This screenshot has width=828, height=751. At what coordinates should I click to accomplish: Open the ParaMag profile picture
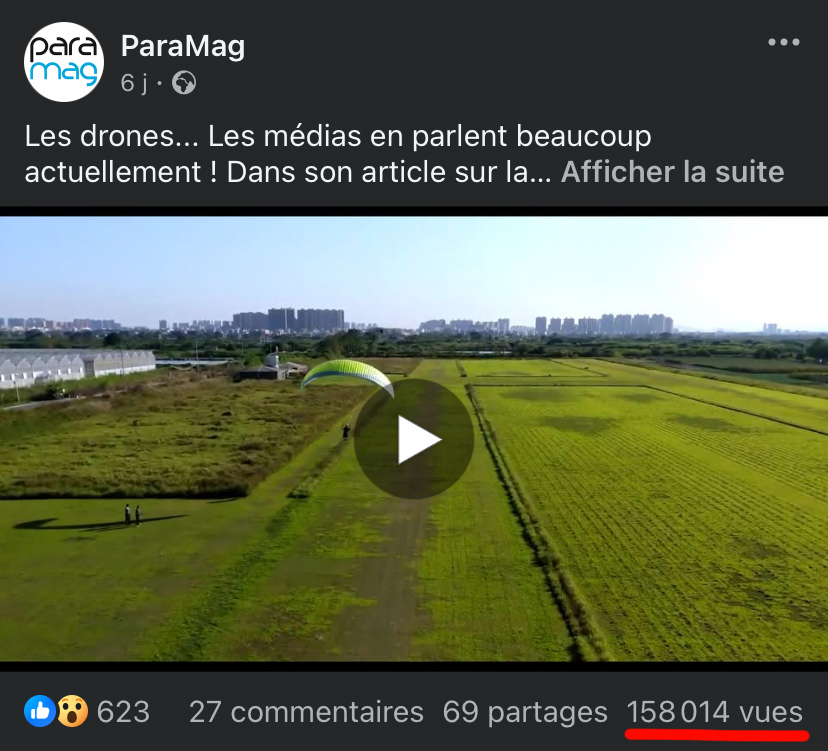64,62
